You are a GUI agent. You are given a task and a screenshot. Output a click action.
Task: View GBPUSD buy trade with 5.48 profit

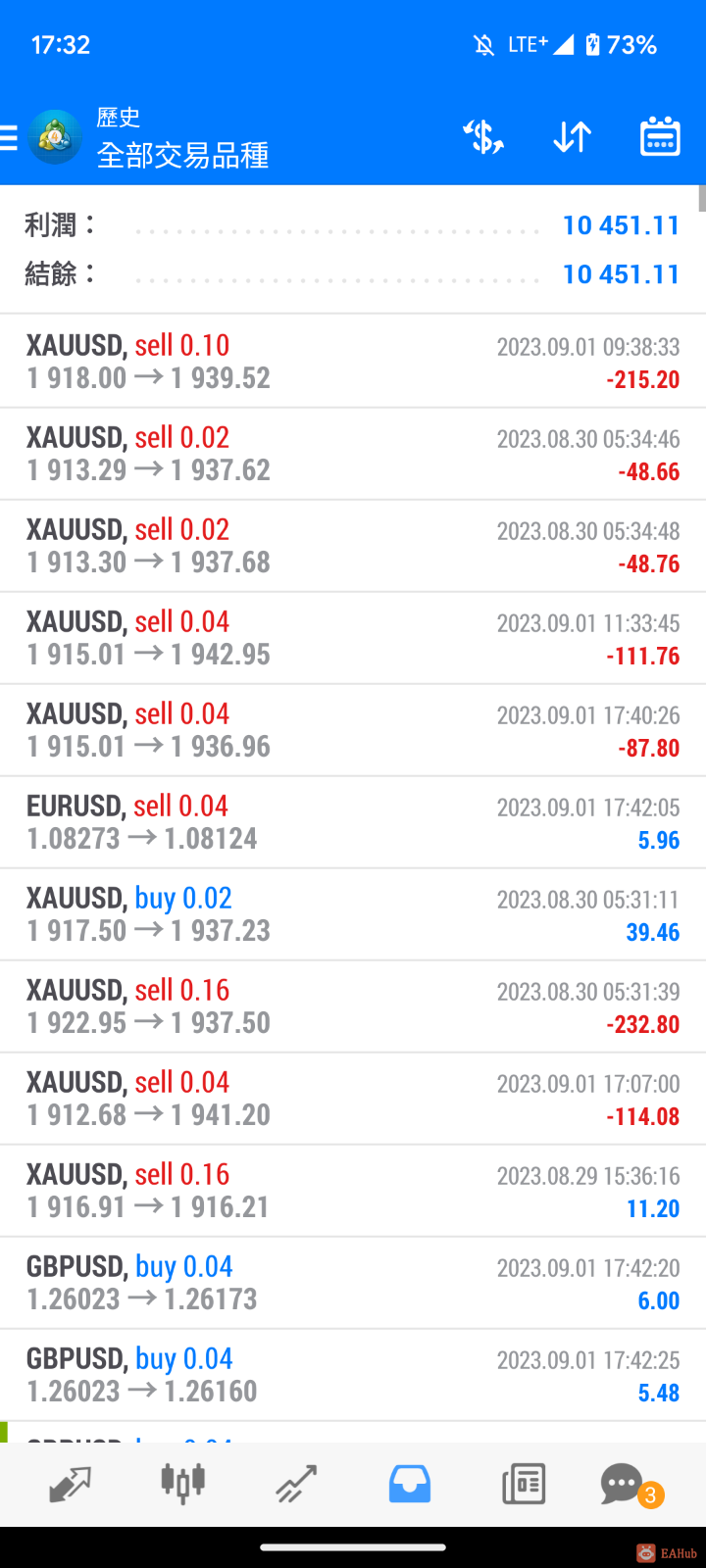353,1375
